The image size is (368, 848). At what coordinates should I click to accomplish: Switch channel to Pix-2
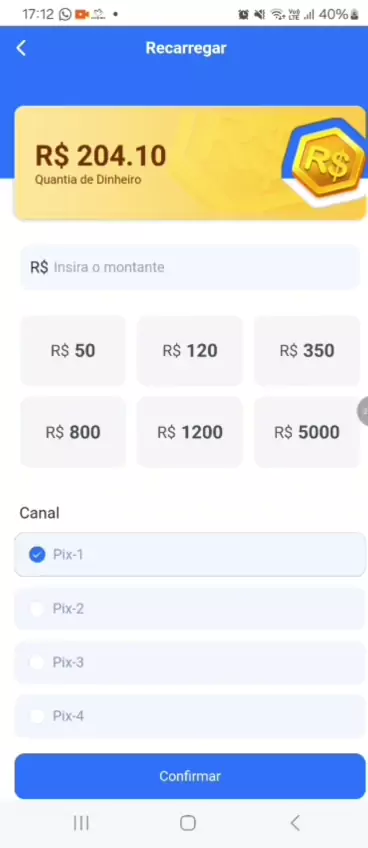(x=190, y=608)
